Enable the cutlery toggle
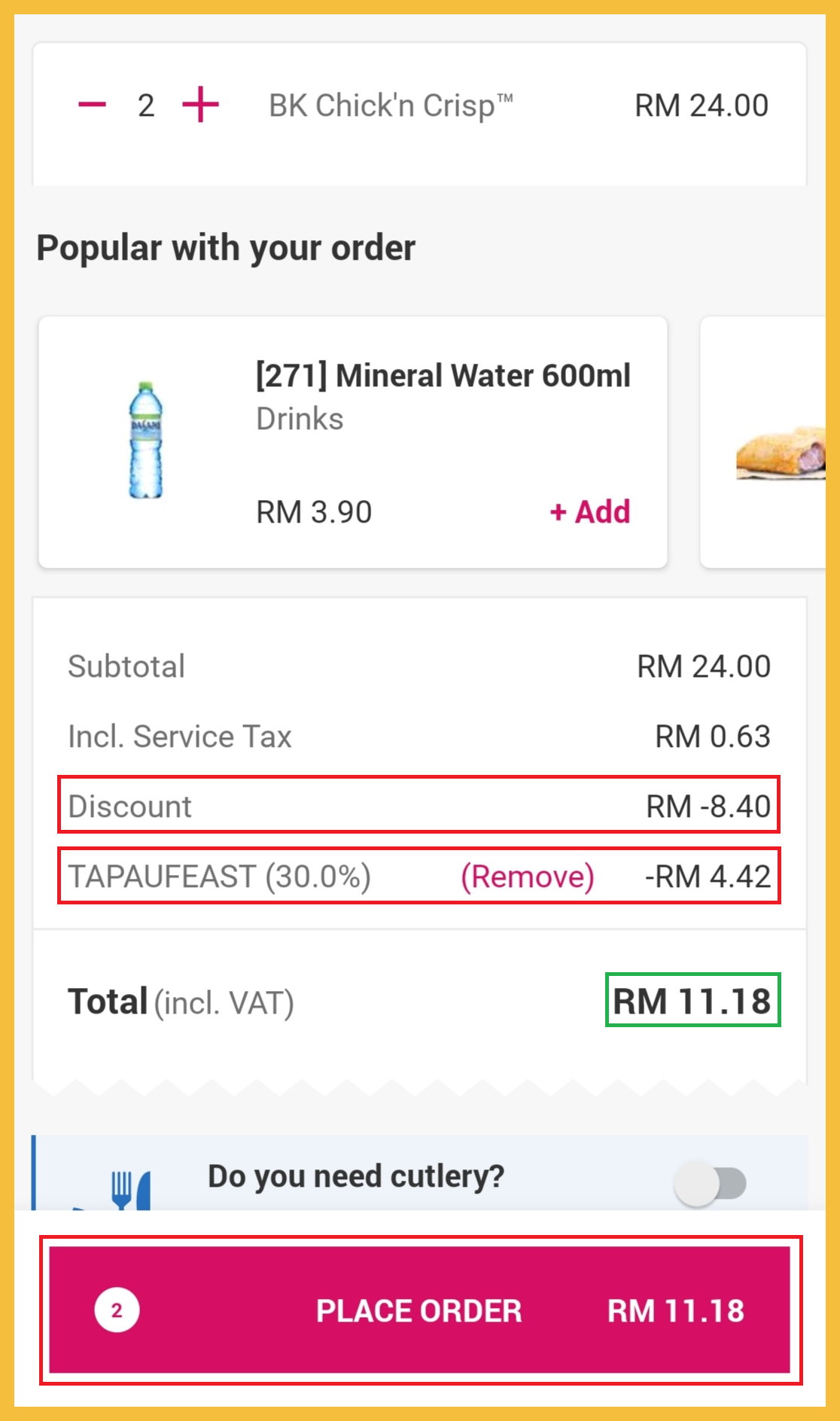This screenshot has height=1421, width=840. pyautogui.click(x=710, y=1183)
